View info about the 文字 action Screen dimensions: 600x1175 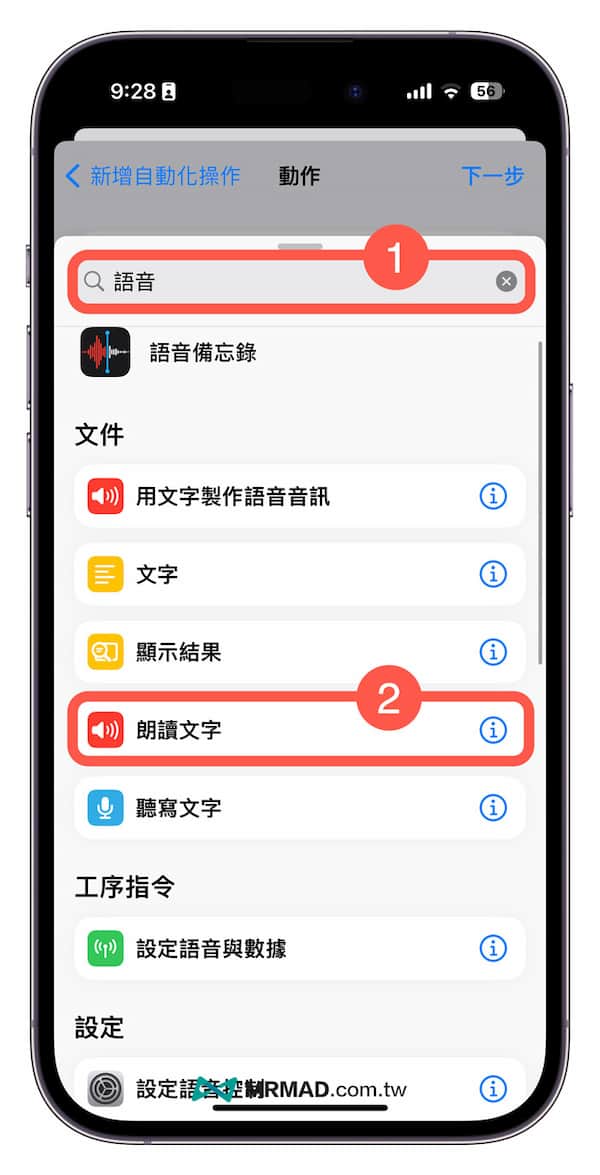492,574
